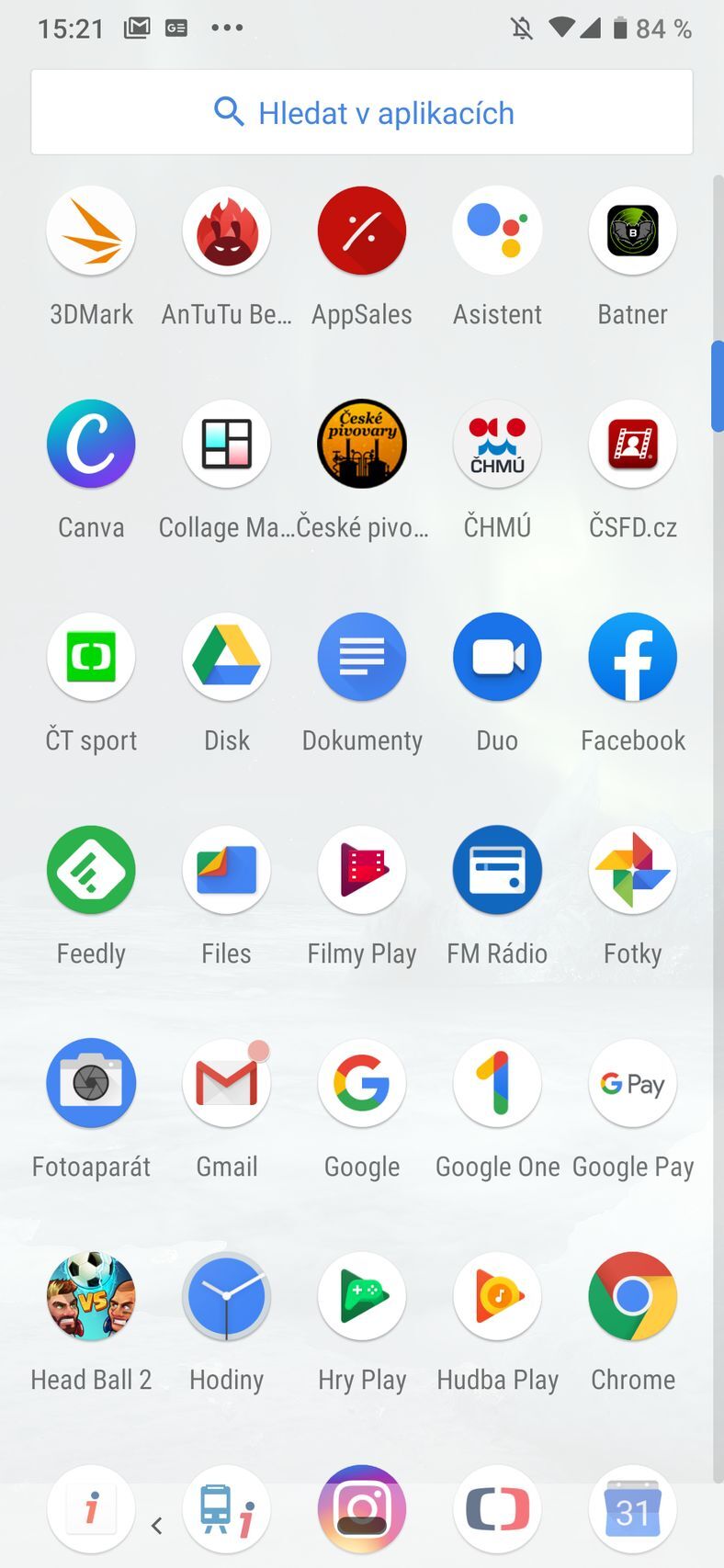The image size is (724, 1568).
Task: Tap the 'Hledat v aplikacích' search bar
Action: [361, 112]
